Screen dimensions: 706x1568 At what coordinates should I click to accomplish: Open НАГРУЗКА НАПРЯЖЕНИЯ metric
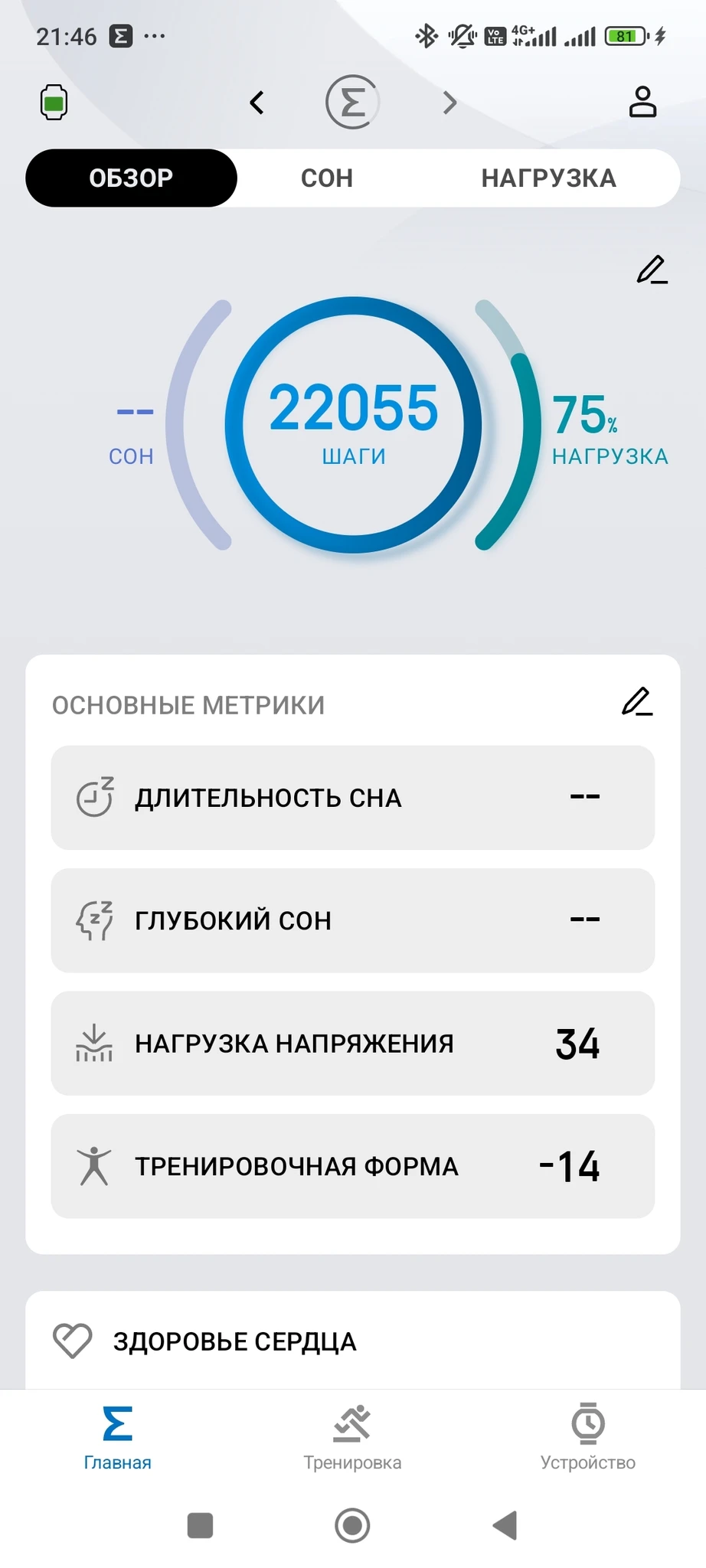point(353,1044)
